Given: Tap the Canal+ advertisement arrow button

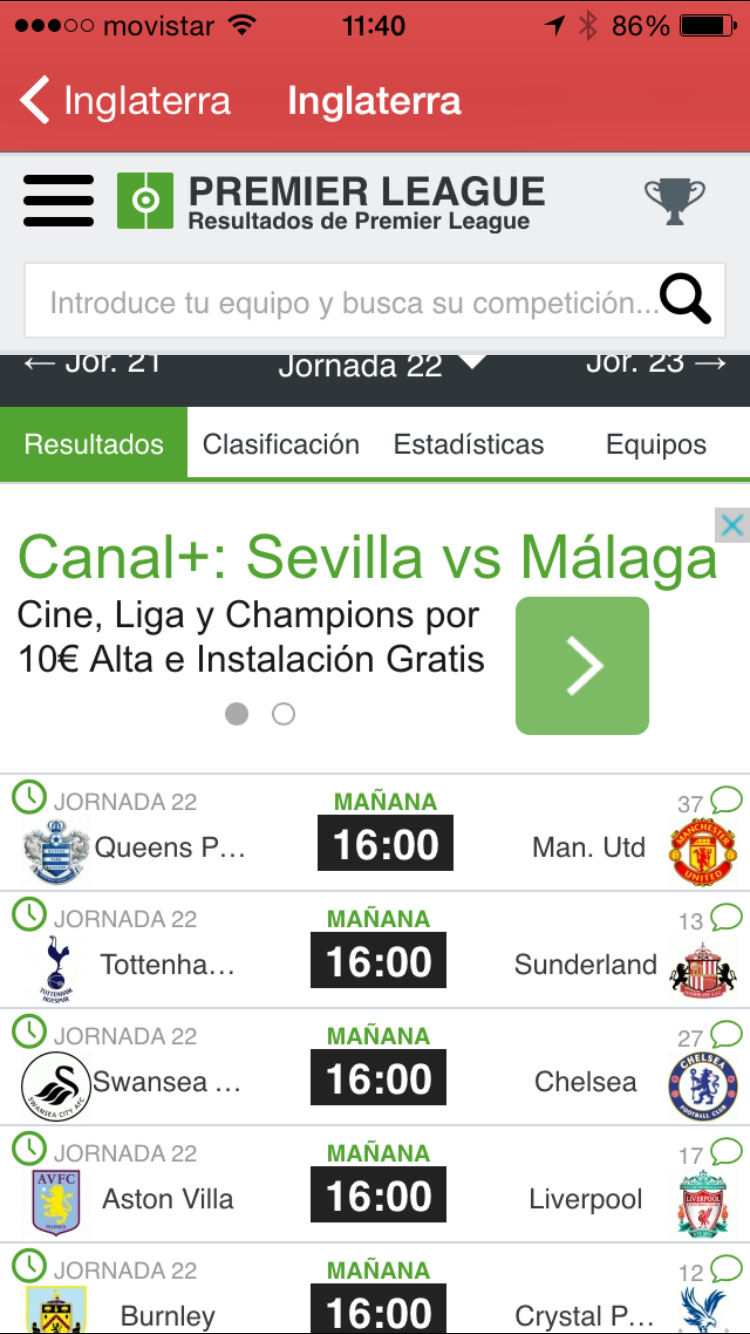Looking at the screenshot, I should click(583, 665).
